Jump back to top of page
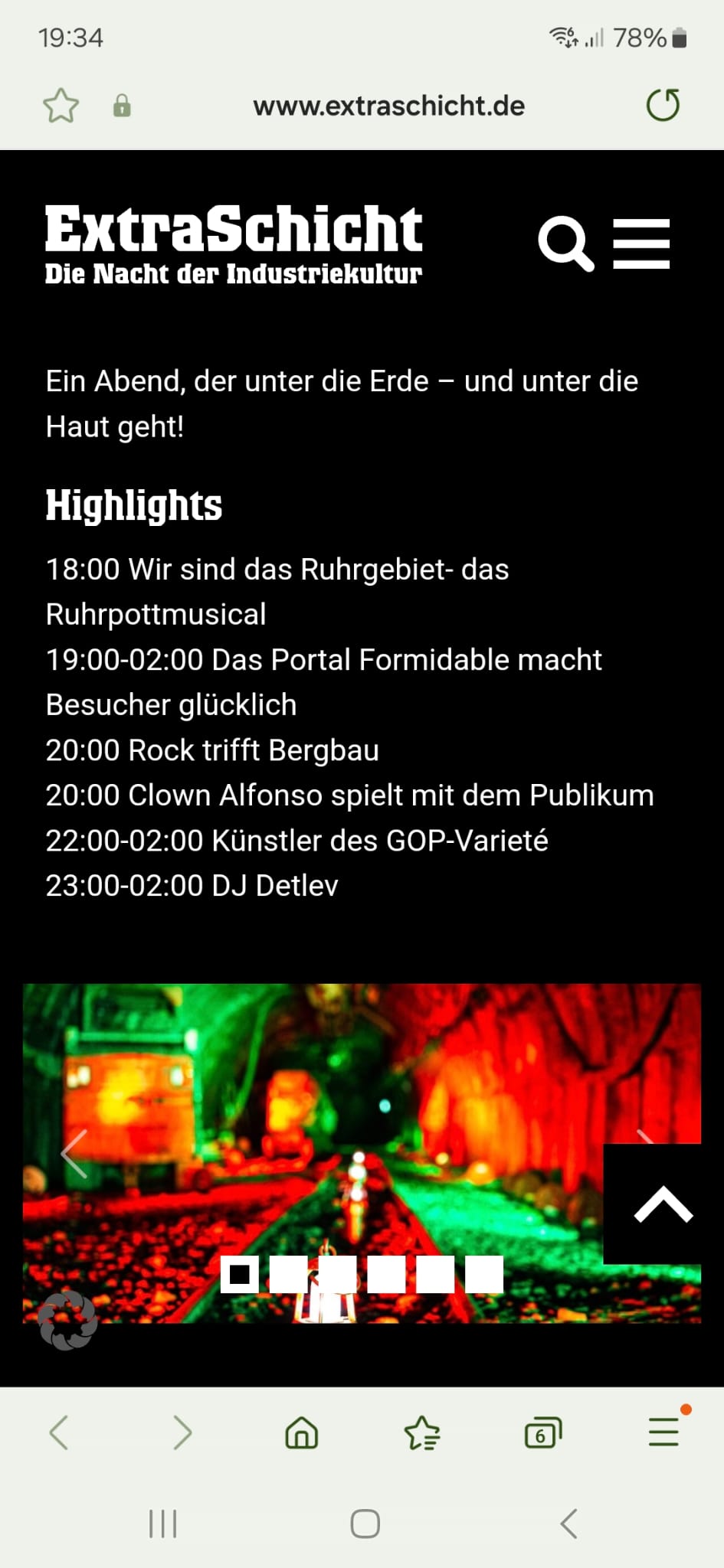 pyautogui.click(x=663, y=1204)
